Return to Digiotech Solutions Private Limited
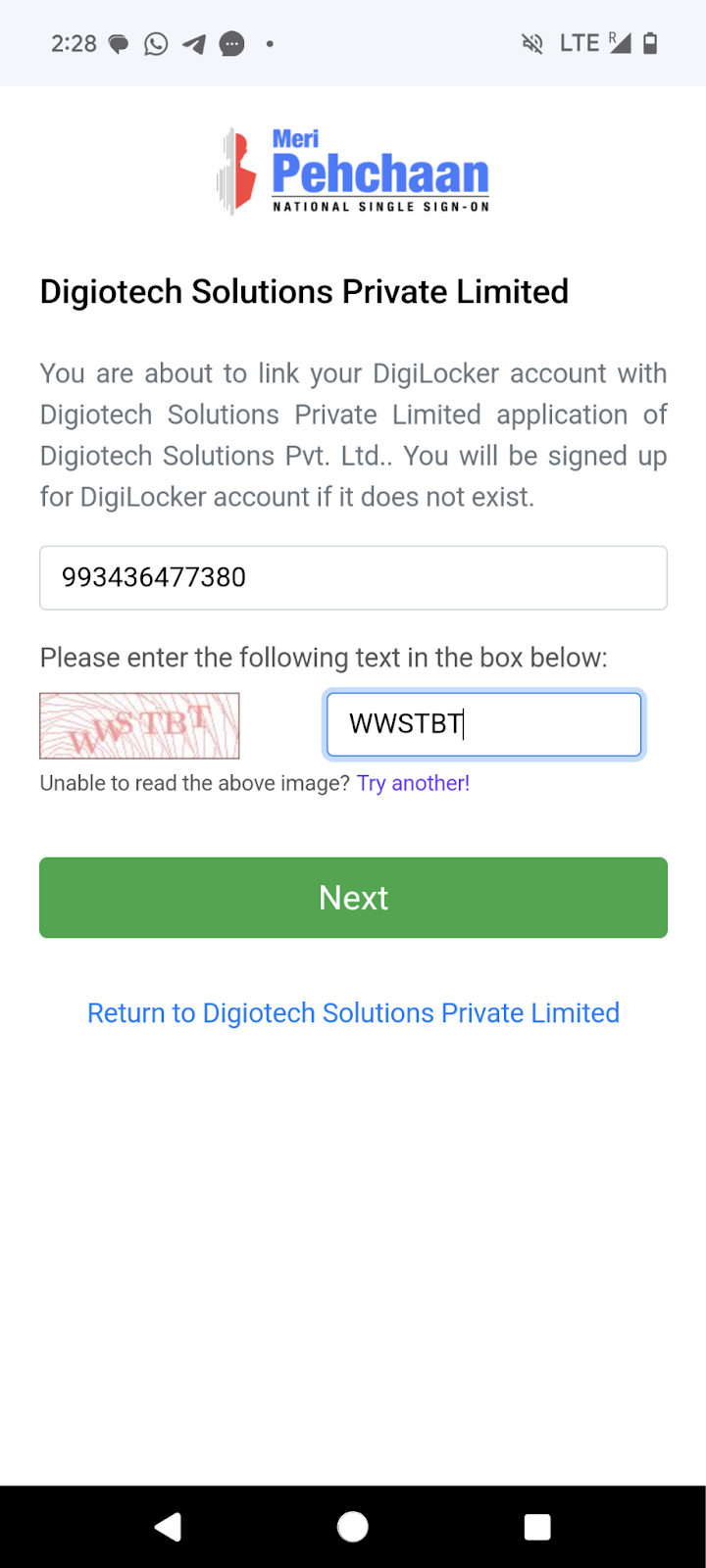This screenshot has height=1568, width=706. point(353,1012)
